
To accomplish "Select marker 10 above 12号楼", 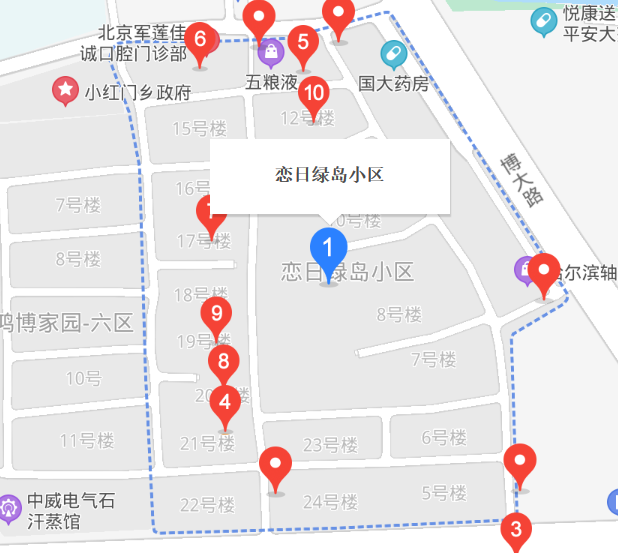I will [314, 94].
